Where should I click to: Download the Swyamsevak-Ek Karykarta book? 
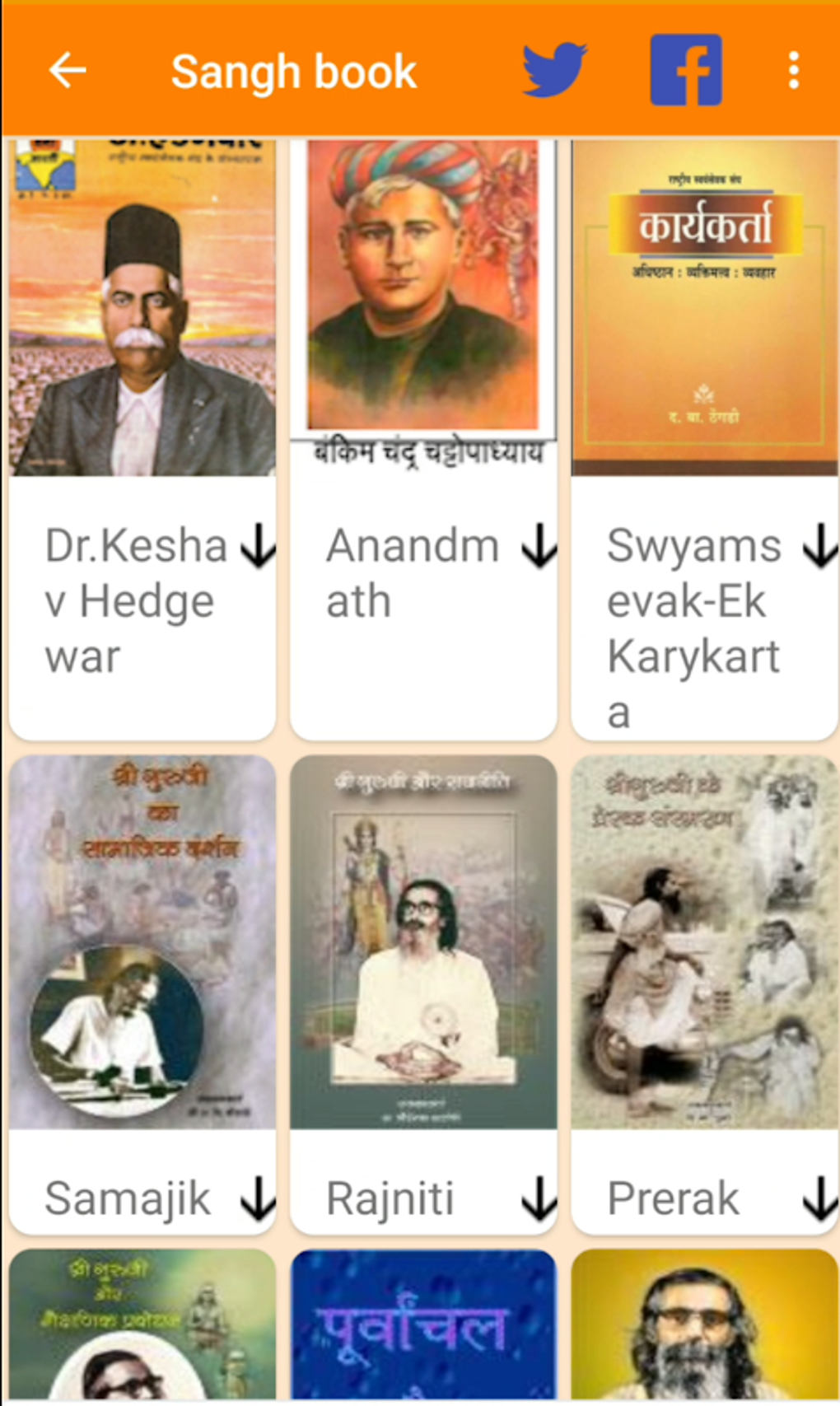coord(820,546)
